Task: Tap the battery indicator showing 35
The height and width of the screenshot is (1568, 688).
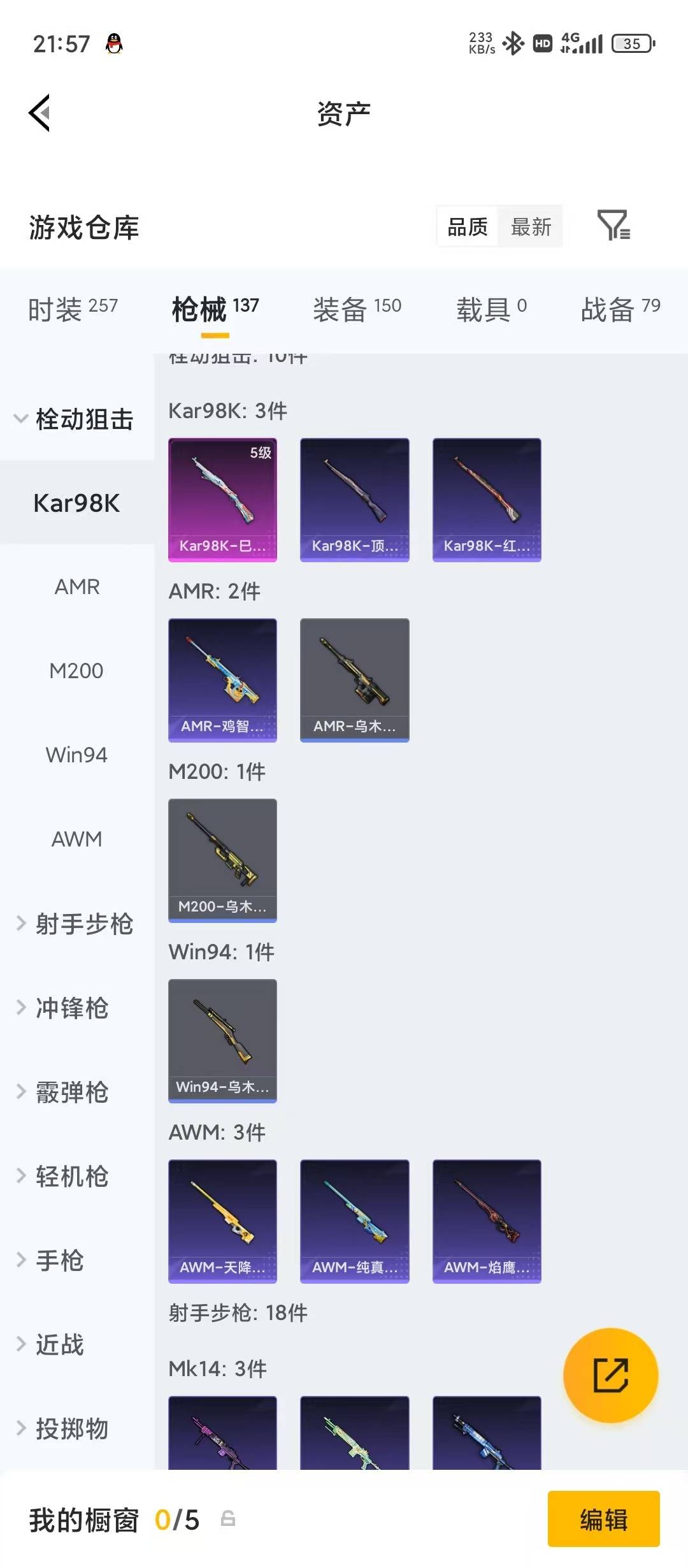Action: [631, 43]
